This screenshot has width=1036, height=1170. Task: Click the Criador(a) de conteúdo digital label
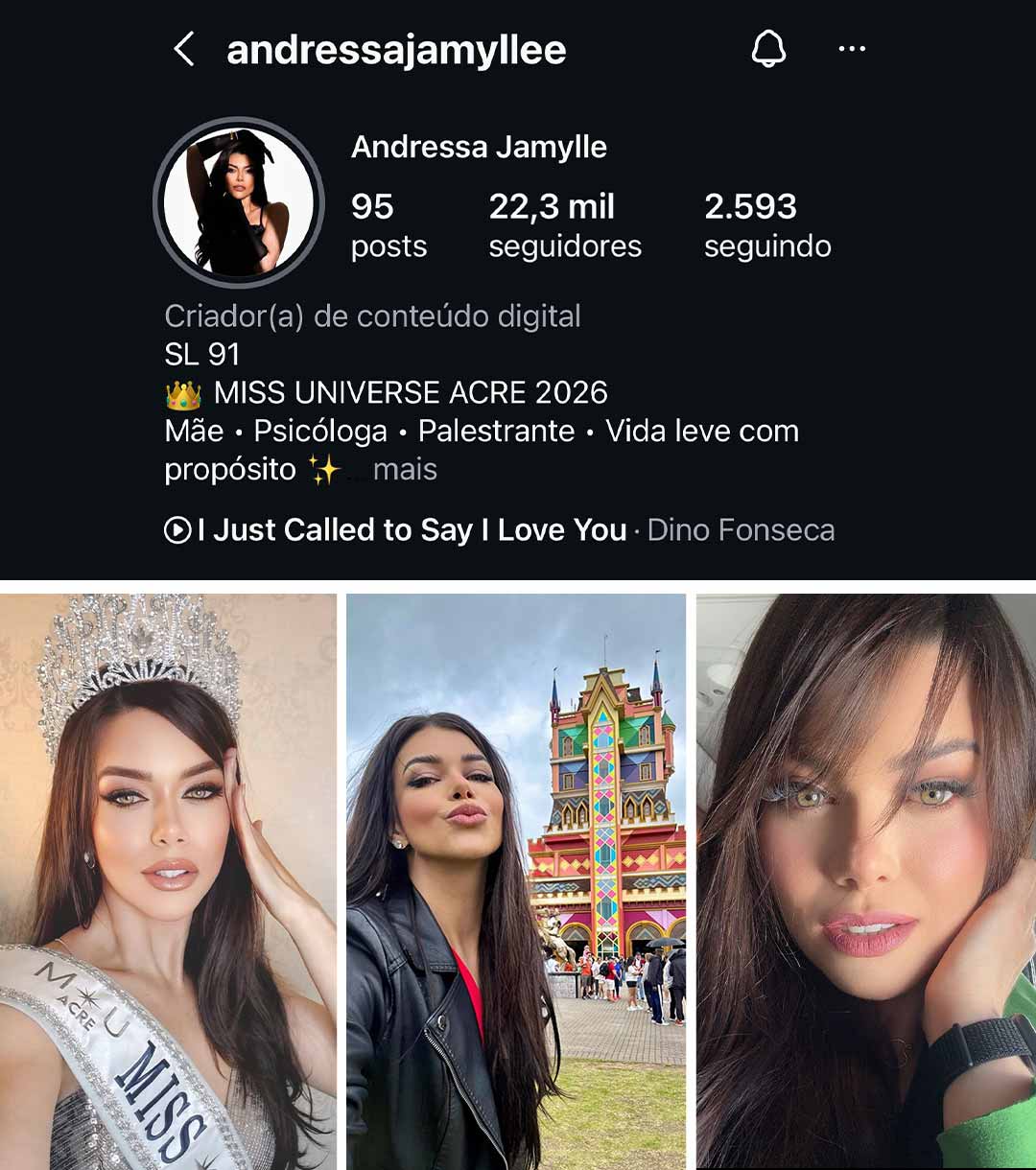point(372,316)
